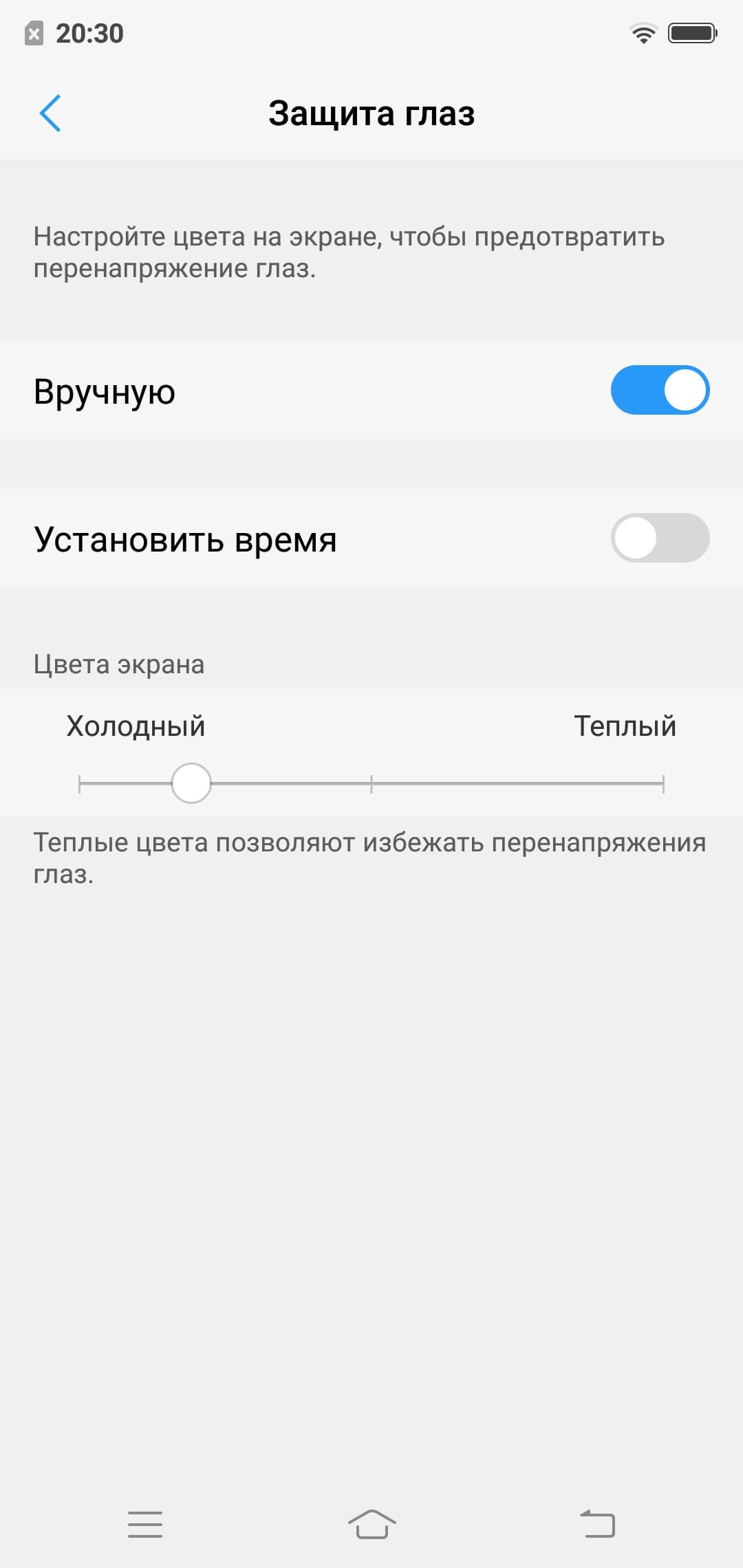
Task: Tap the screen color temperature slider
Action: (371, 783)
